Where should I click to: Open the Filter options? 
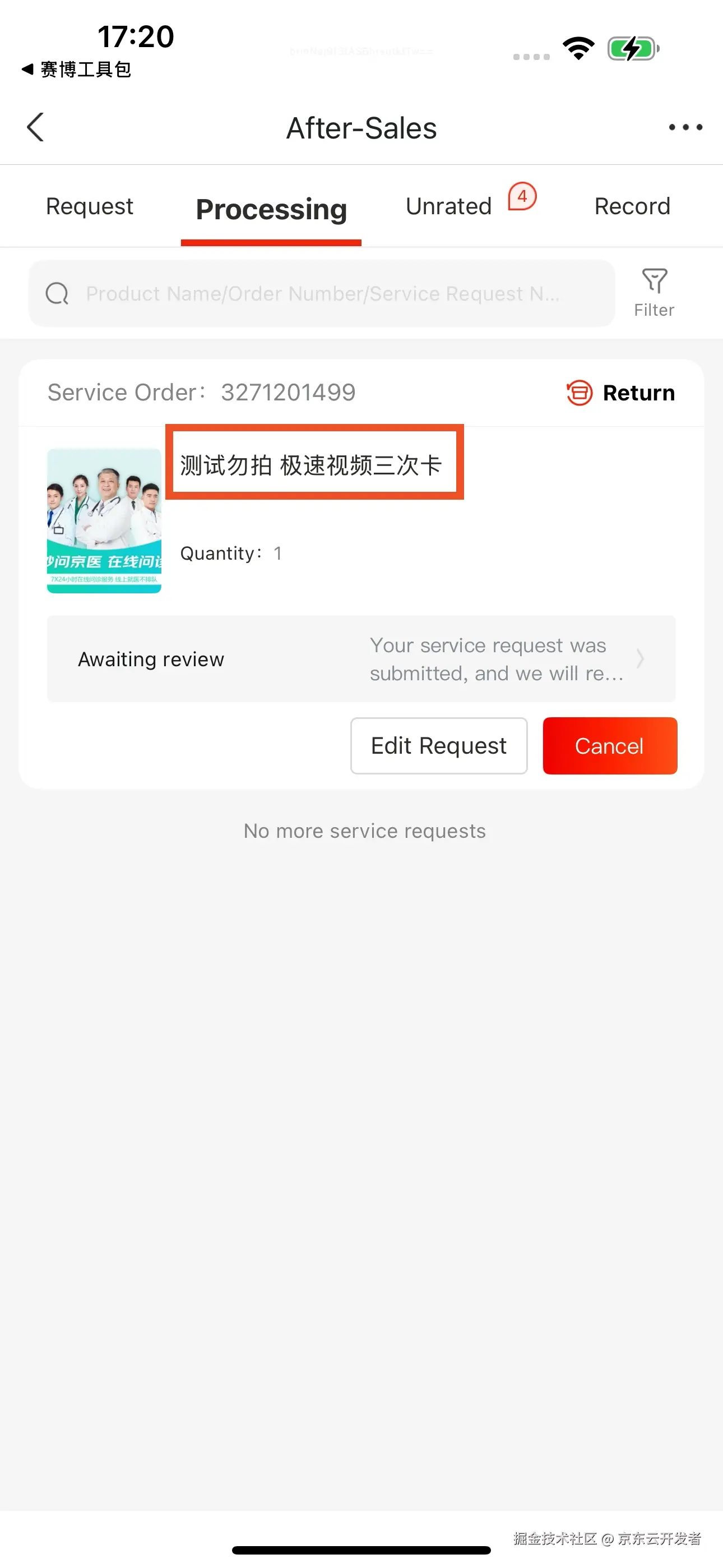click(654, 292)
